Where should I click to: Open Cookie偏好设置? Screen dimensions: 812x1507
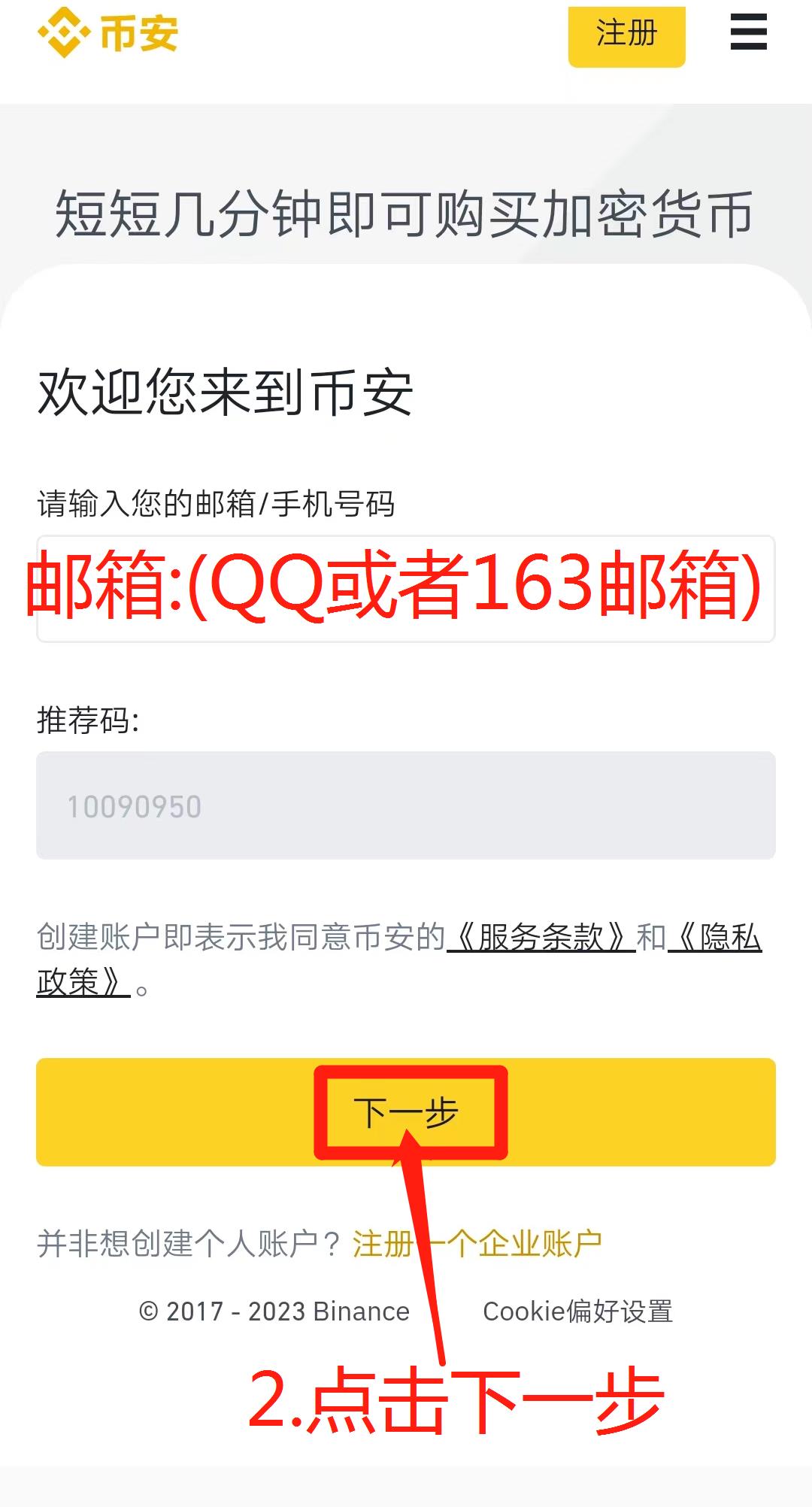click(577, 1311)
